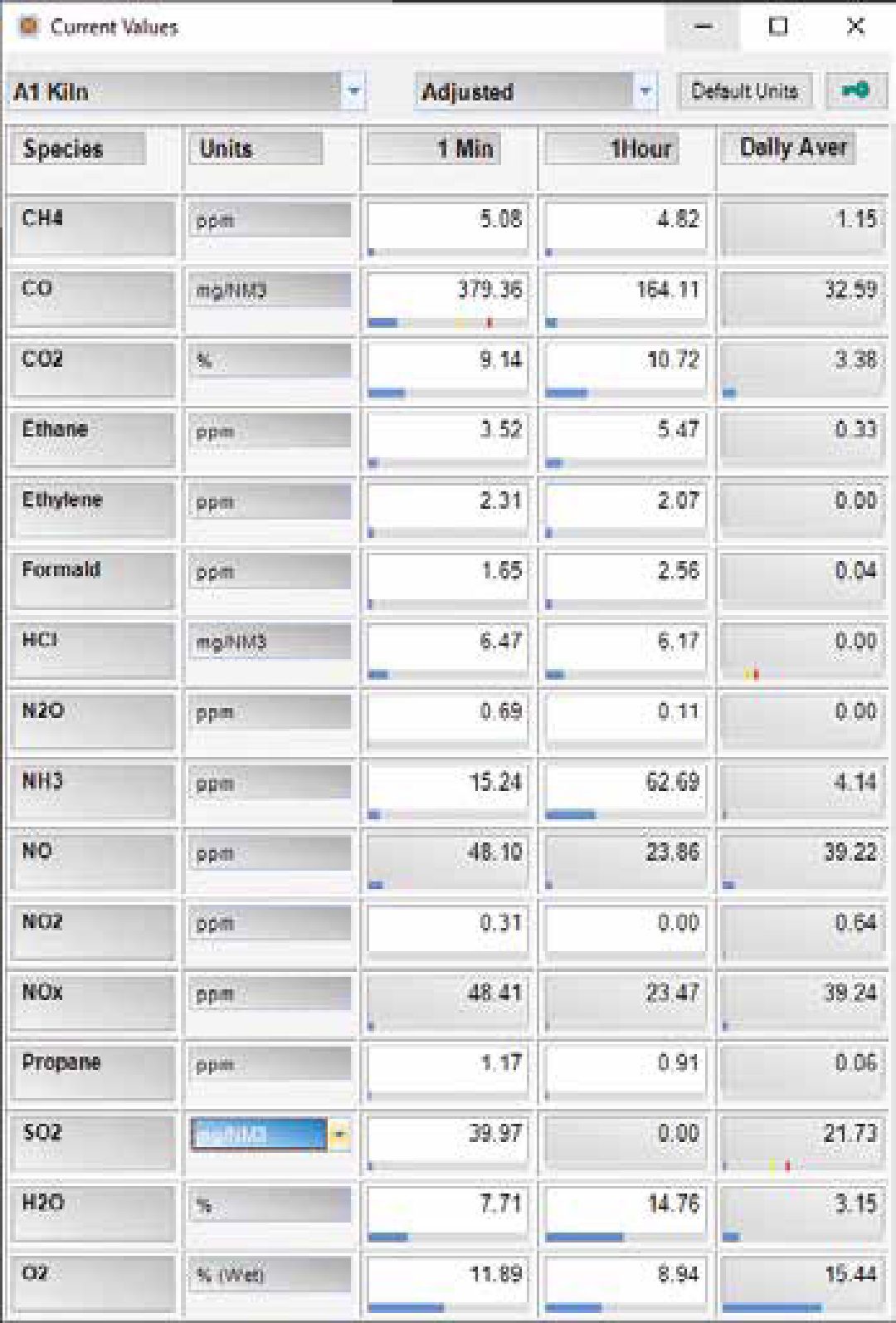Reset to Default Units

pyautogui.click(x=744, y=91)
